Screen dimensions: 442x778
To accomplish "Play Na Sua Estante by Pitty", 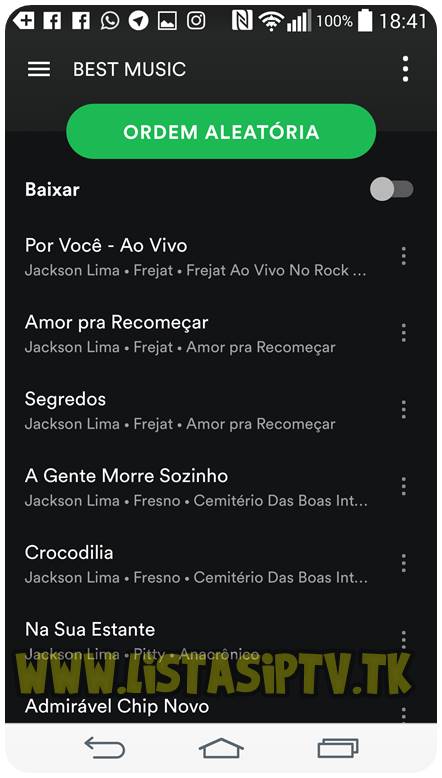I will point(196,641).
